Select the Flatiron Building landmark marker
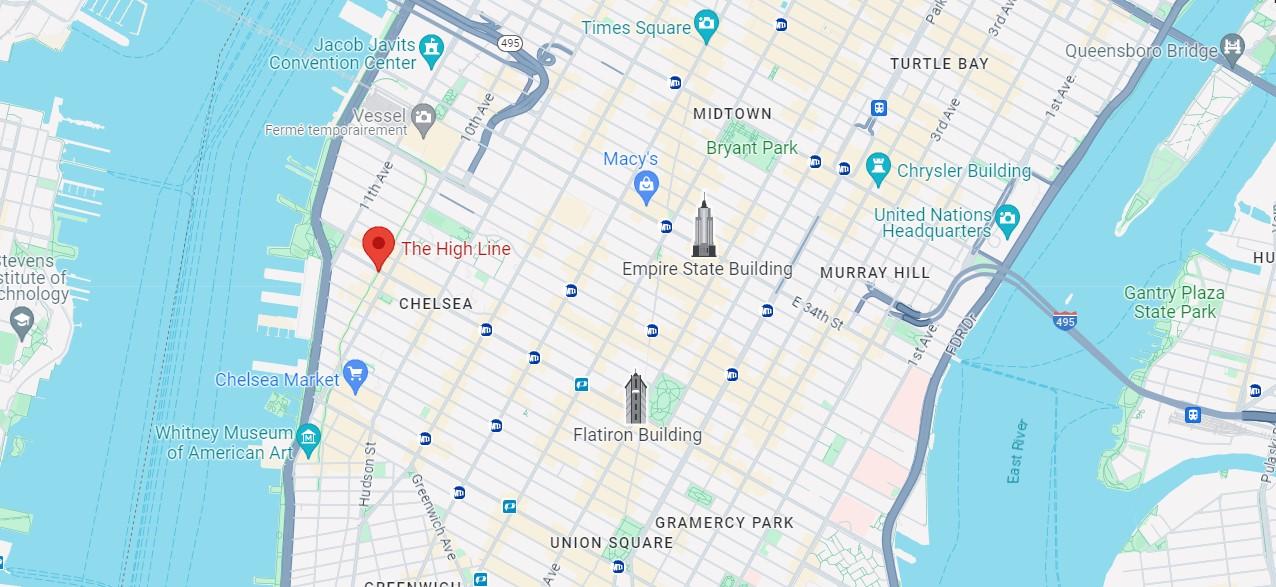The image size is (1276, 587). coord(635,398)
